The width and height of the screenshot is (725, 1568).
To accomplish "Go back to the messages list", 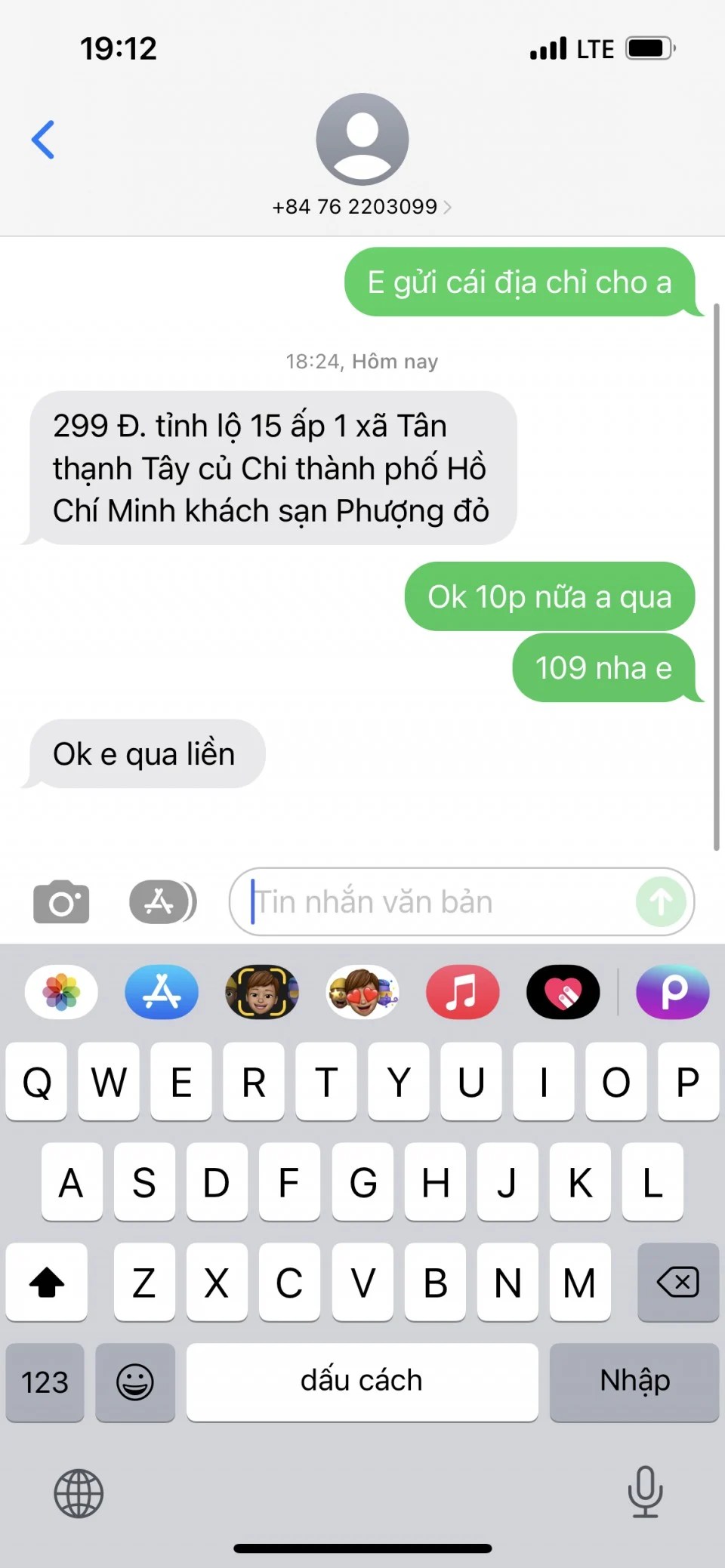I will [43, 140].
